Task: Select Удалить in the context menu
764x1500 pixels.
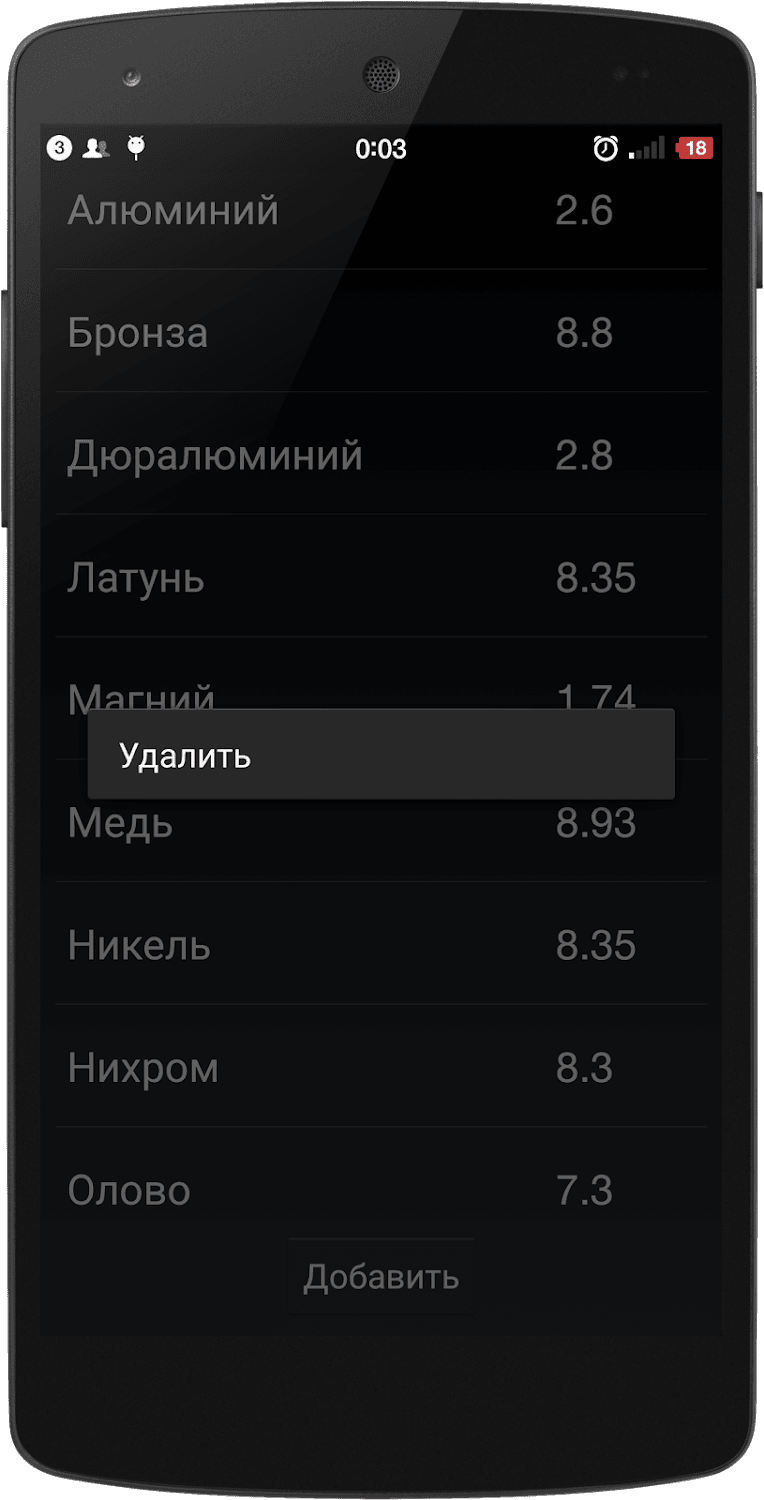Action: pos(380,755)
